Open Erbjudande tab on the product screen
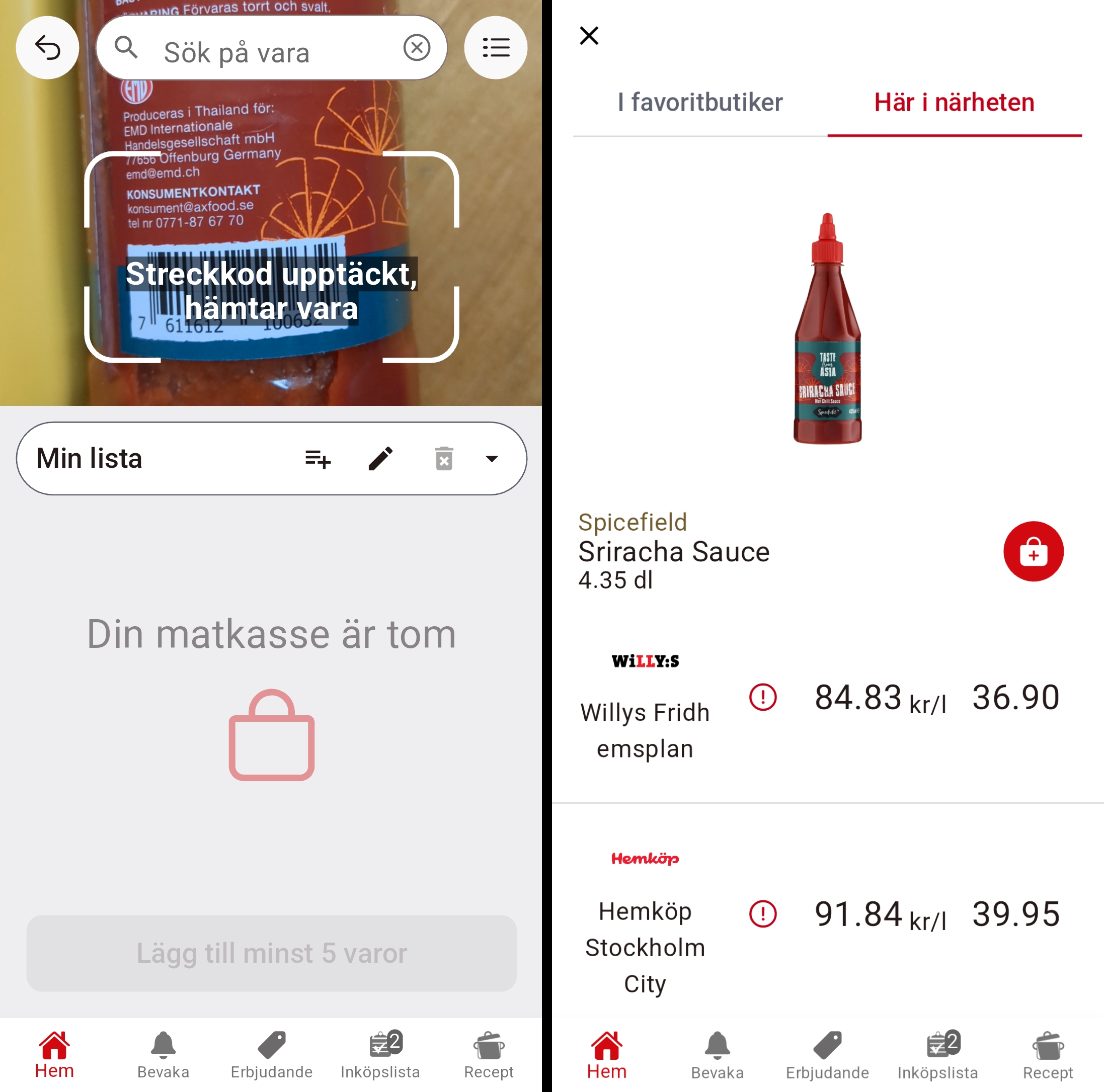Viewport: 1104px width, 1092px height. click(x=827, y=1054)
